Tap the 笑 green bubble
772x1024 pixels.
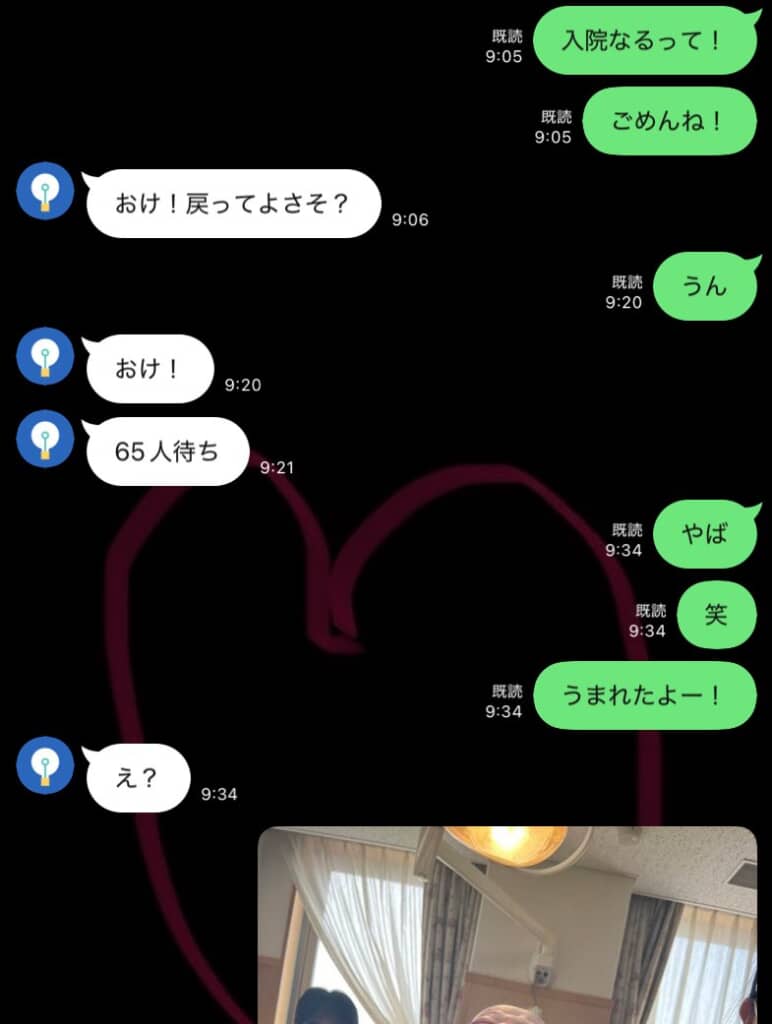pos(716,615)
